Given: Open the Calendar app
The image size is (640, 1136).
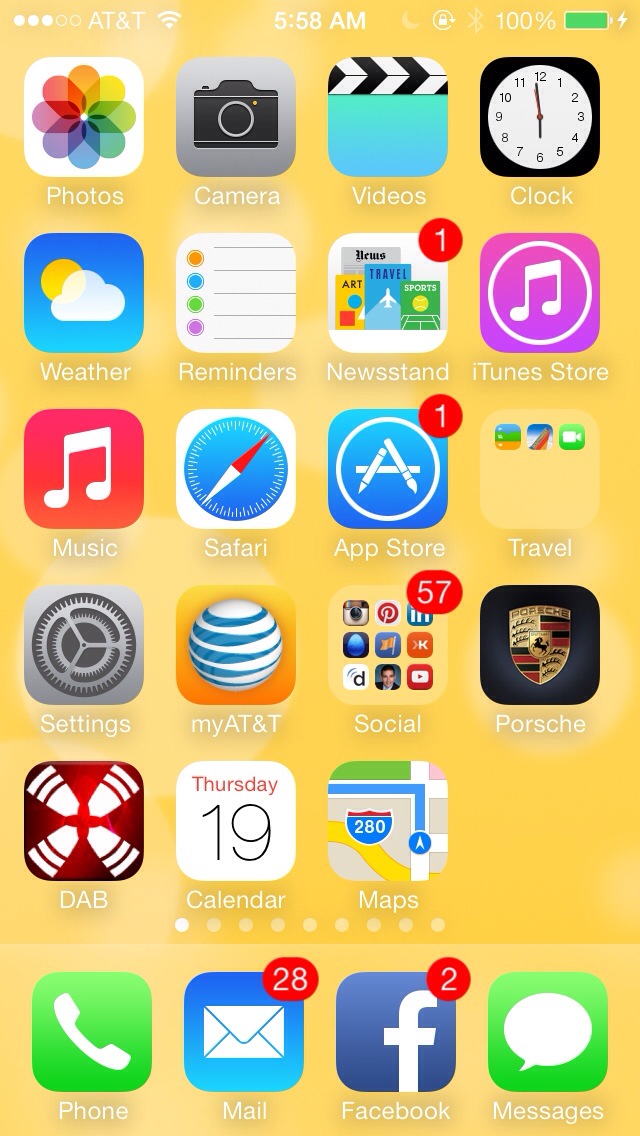Looking at the screenshot, I should click(x=236, y=821).
